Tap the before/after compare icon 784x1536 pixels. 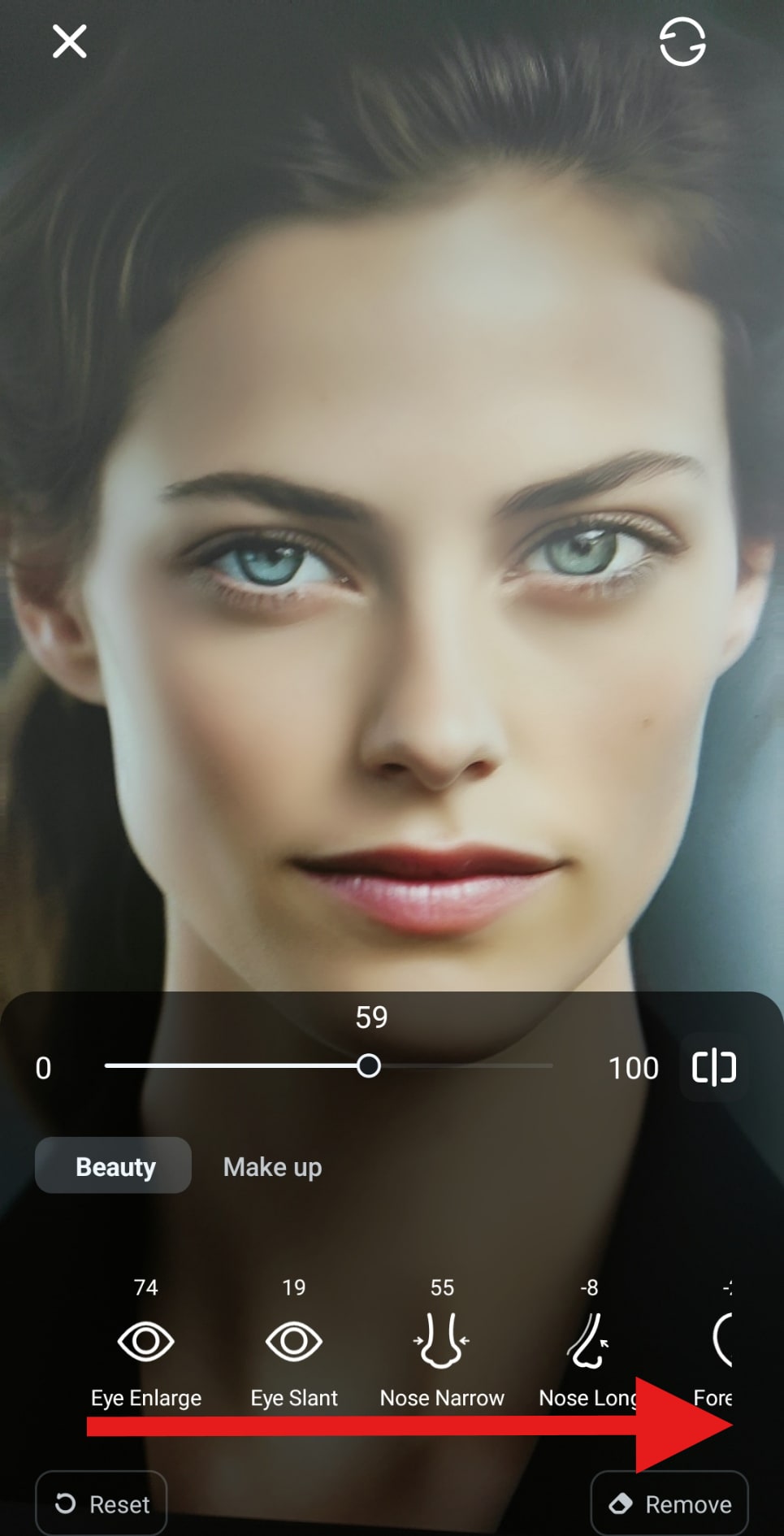[713, 1067]
